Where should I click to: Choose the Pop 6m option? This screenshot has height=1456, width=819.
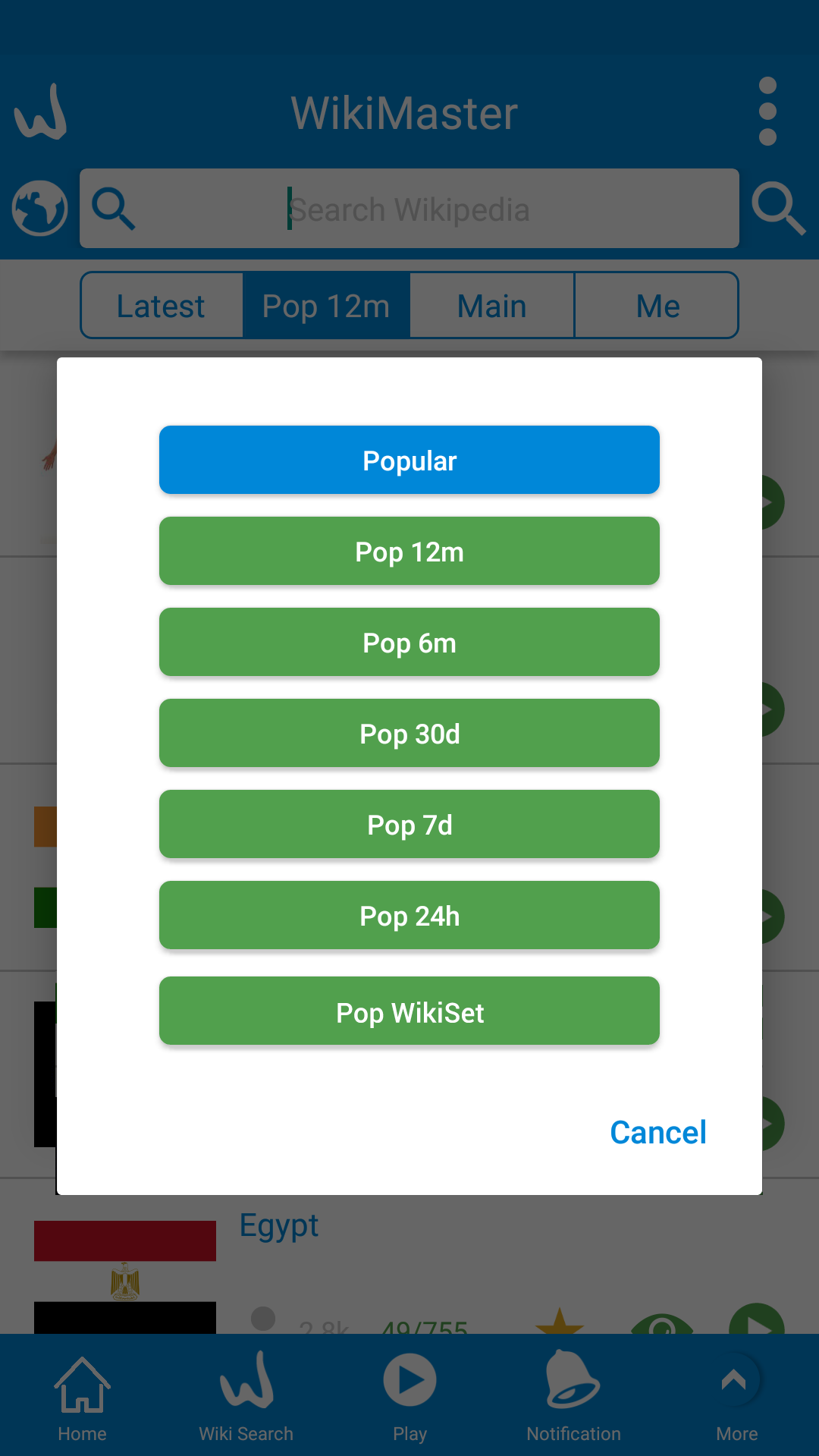click(409, 642)
